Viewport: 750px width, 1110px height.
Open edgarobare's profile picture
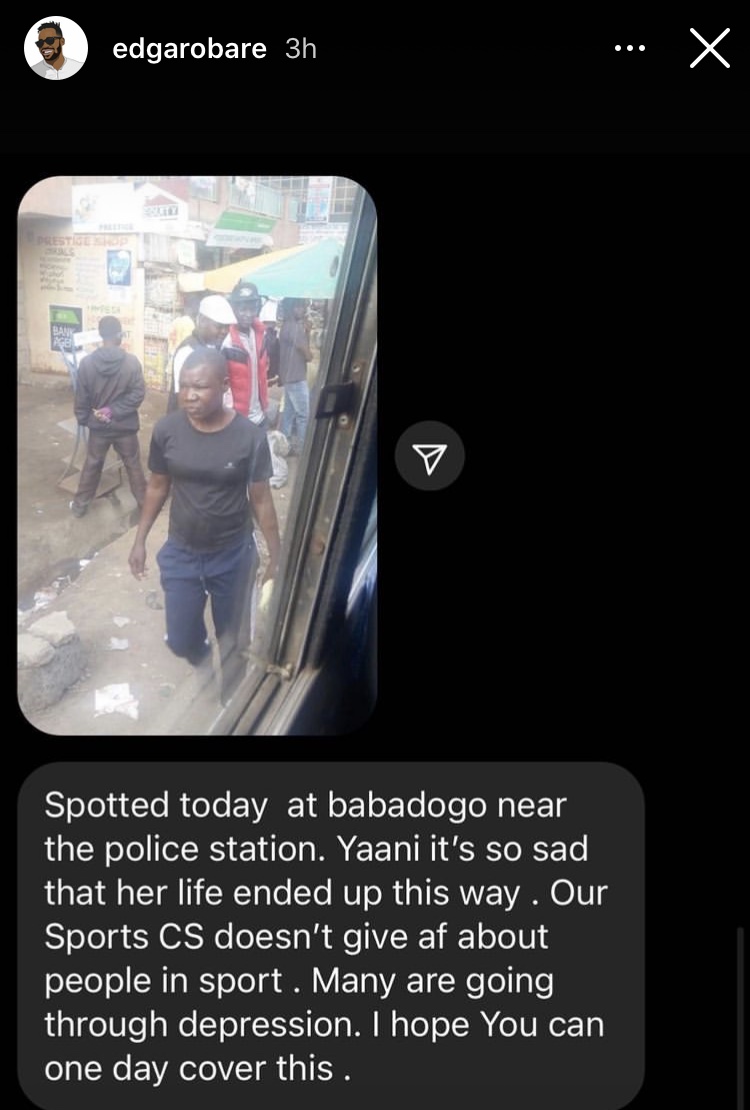[56, 48]
